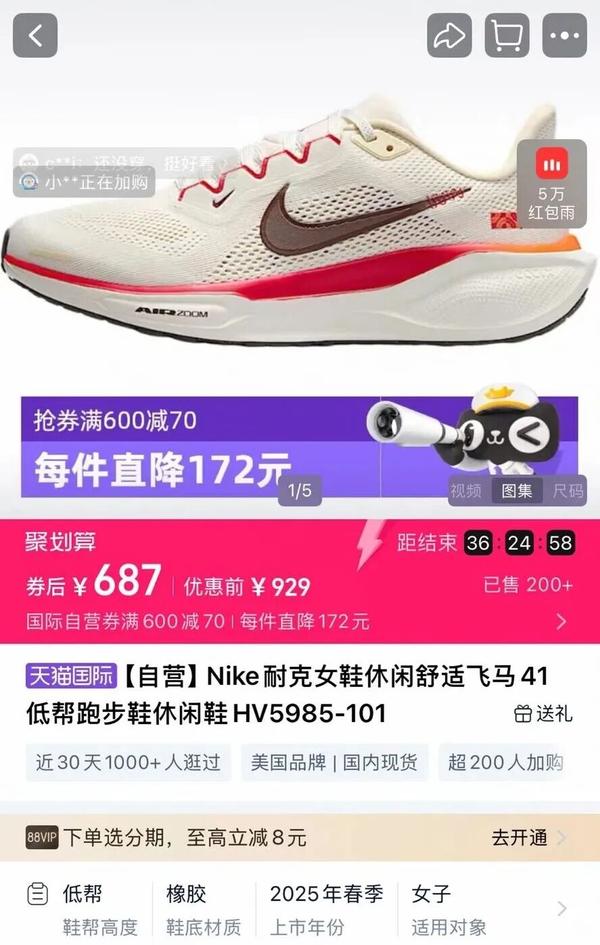Tap the 美国品牌 | 国内现货 chip
This screenshot has width=600, height=945.
pos(338,763)
